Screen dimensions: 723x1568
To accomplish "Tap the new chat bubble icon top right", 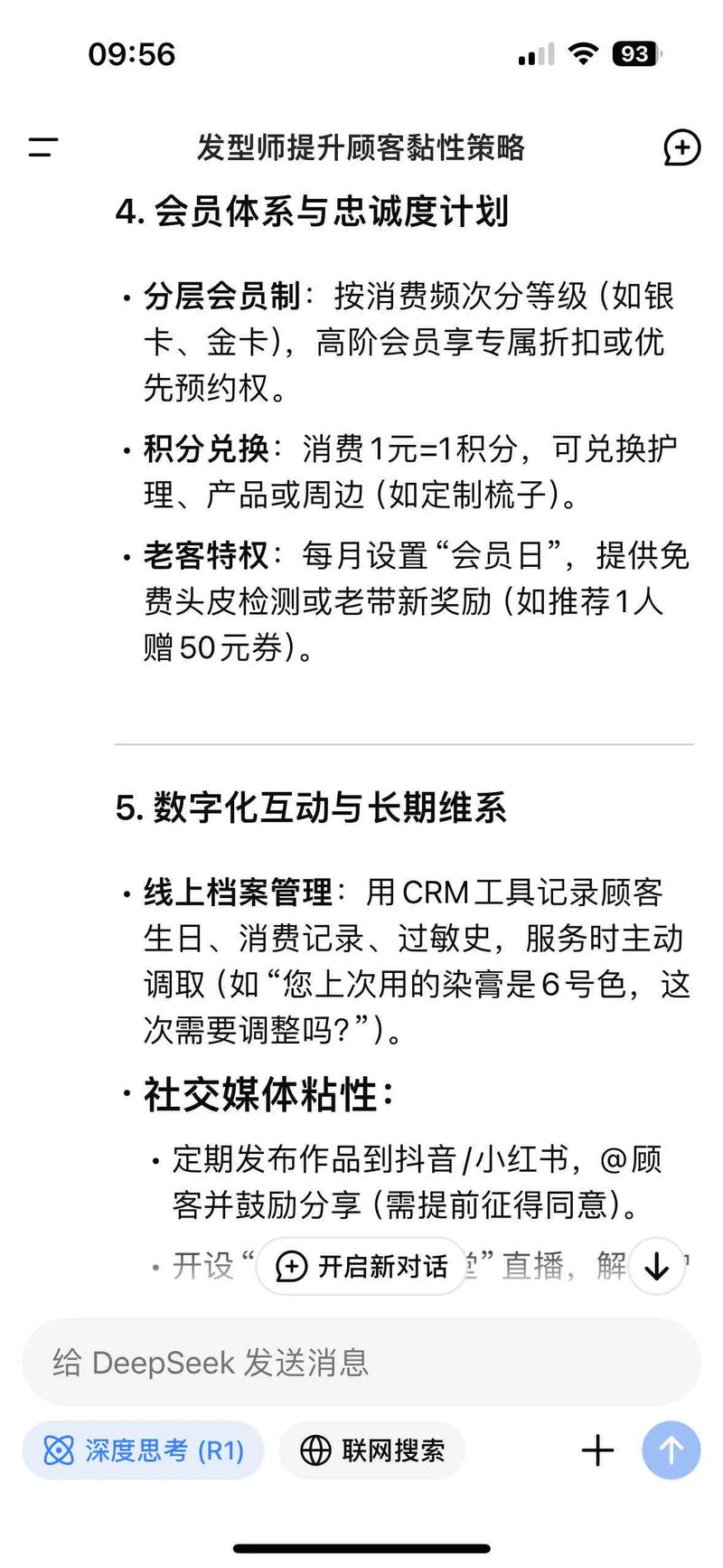I will pyautogui.click(x=682, y=148).
